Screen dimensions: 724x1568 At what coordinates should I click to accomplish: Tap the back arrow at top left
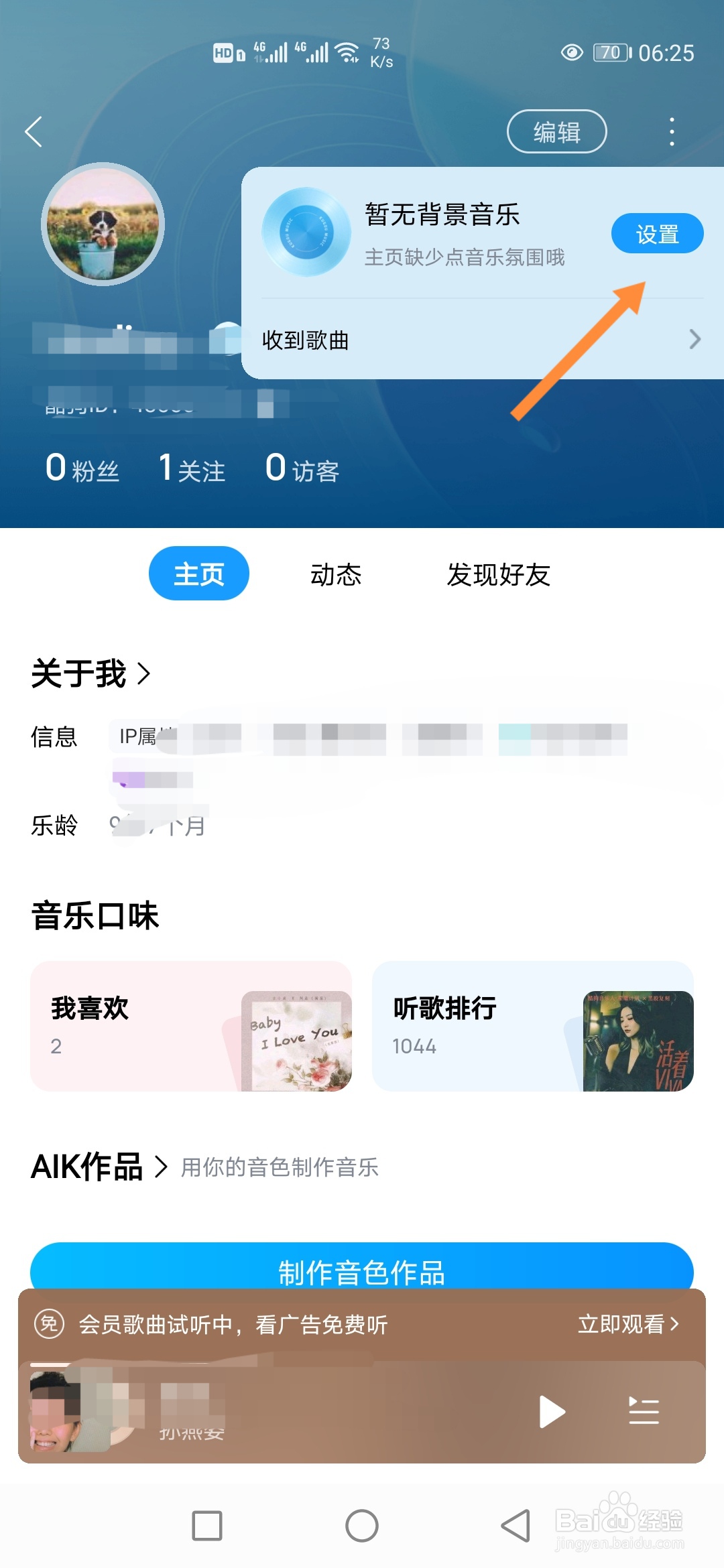35,131
